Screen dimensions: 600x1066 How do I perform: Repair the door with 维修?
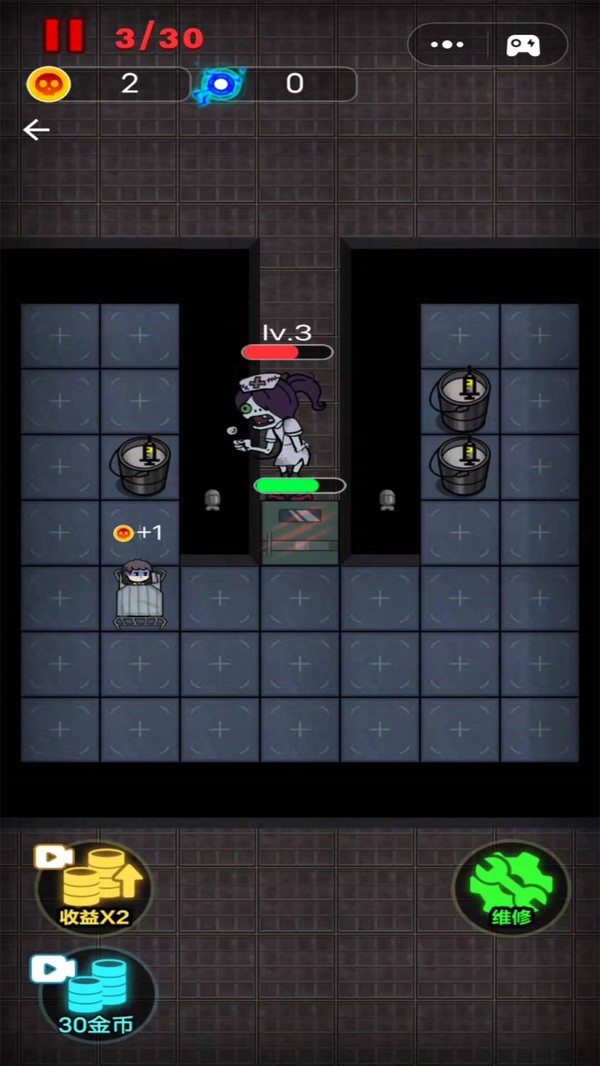(x=510, y=887)
